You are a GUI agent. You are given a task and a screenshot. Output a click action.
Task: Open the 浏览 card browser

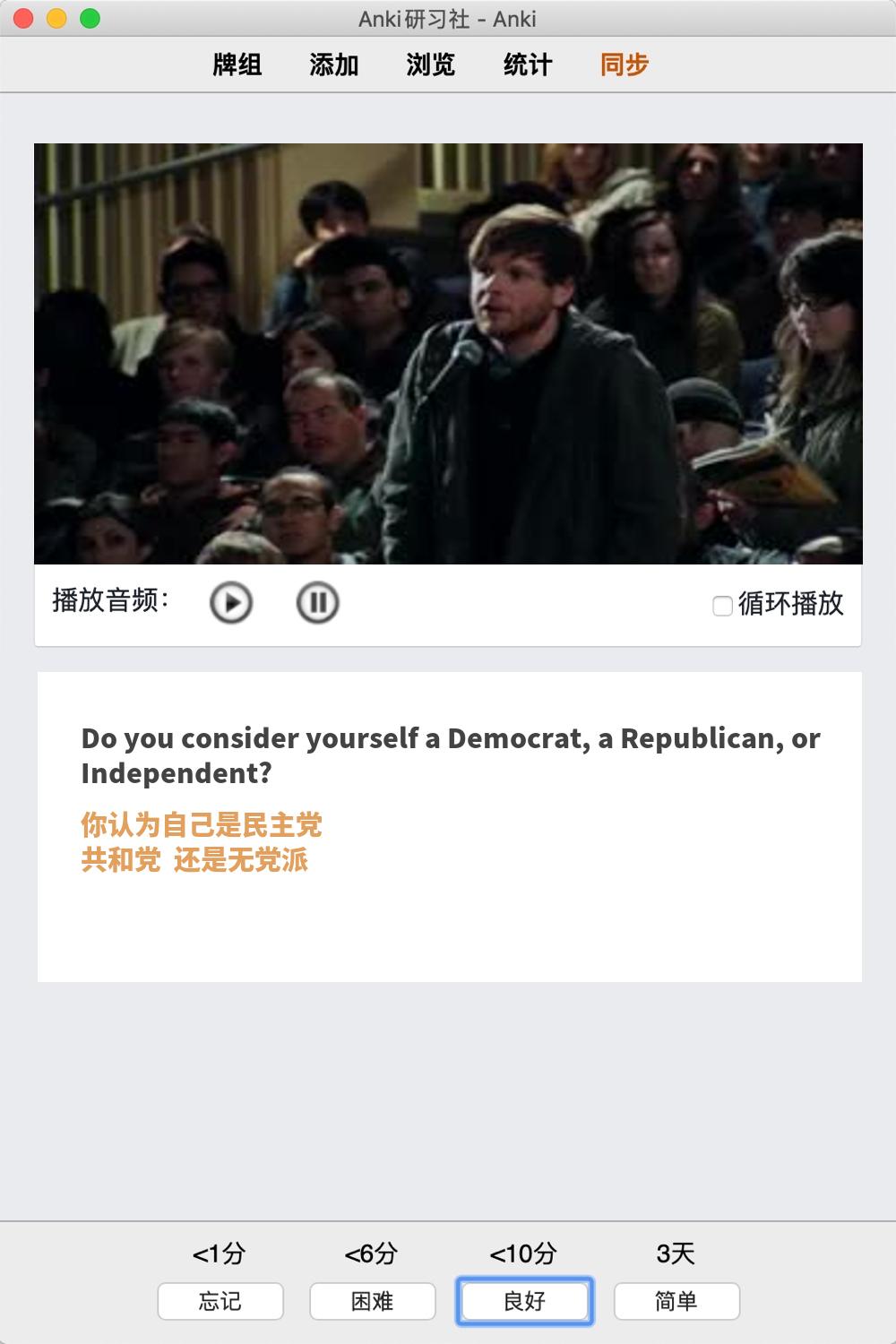tap(431, 65)
